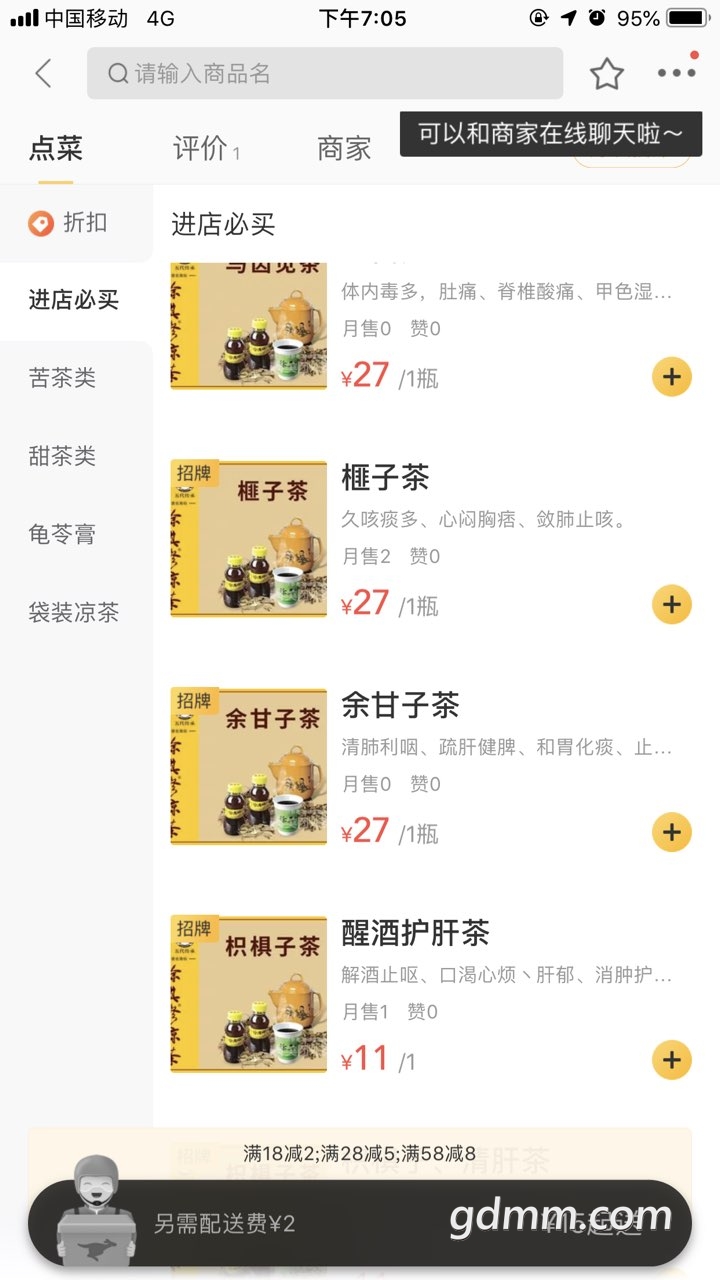The height and width of the screenshot is (1280, 720).
Task: Select the 折扣 category
Action: 70,222
